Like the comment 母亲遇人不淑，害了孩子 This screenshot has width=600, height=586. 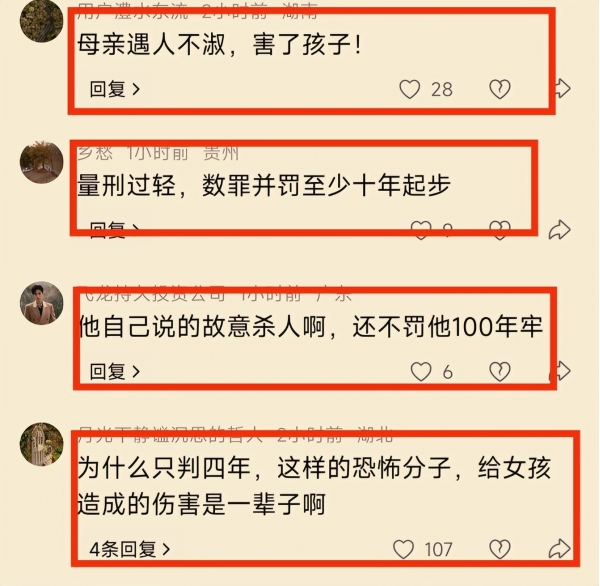pyautogui.click(x=409, y=89)
